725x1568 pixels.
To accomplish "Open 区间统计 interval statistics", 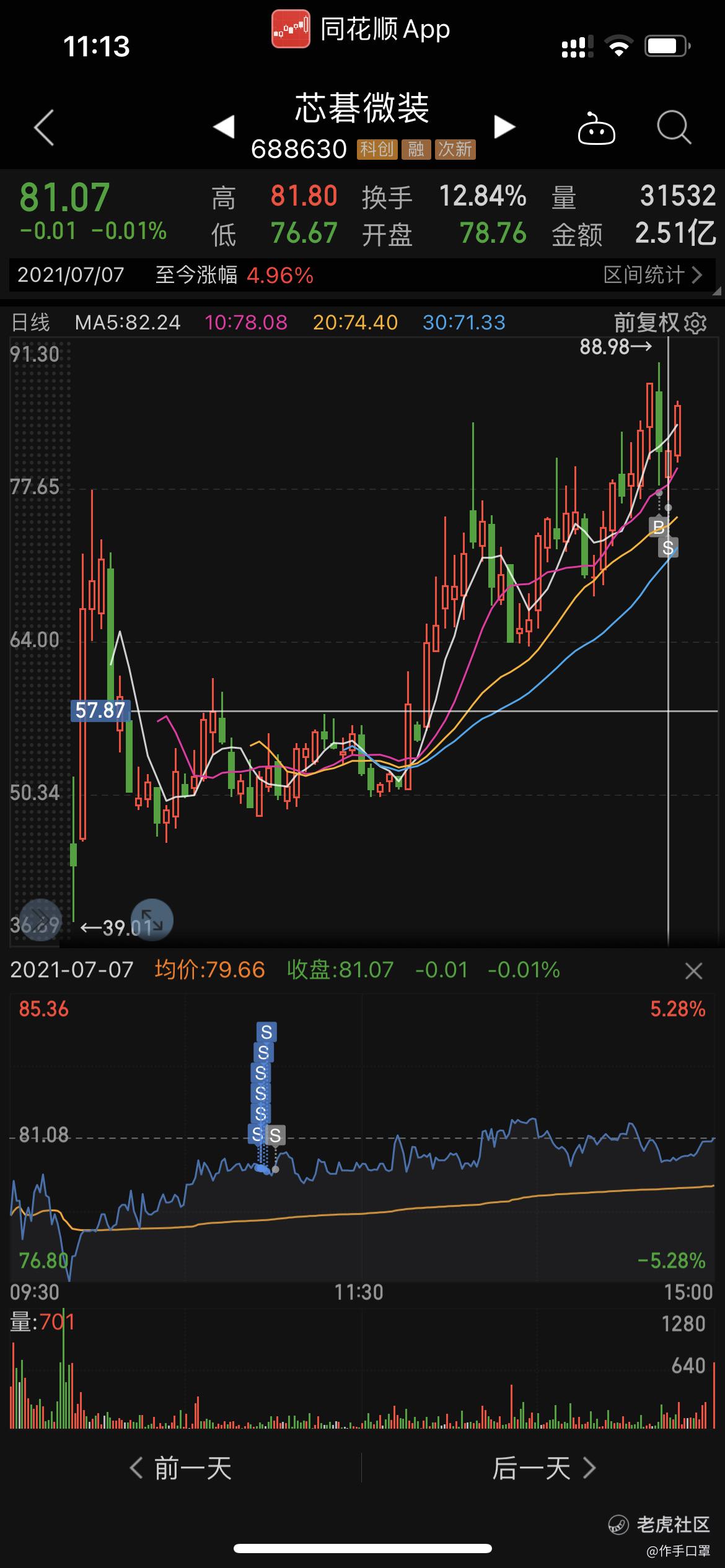I will [652, 274].
